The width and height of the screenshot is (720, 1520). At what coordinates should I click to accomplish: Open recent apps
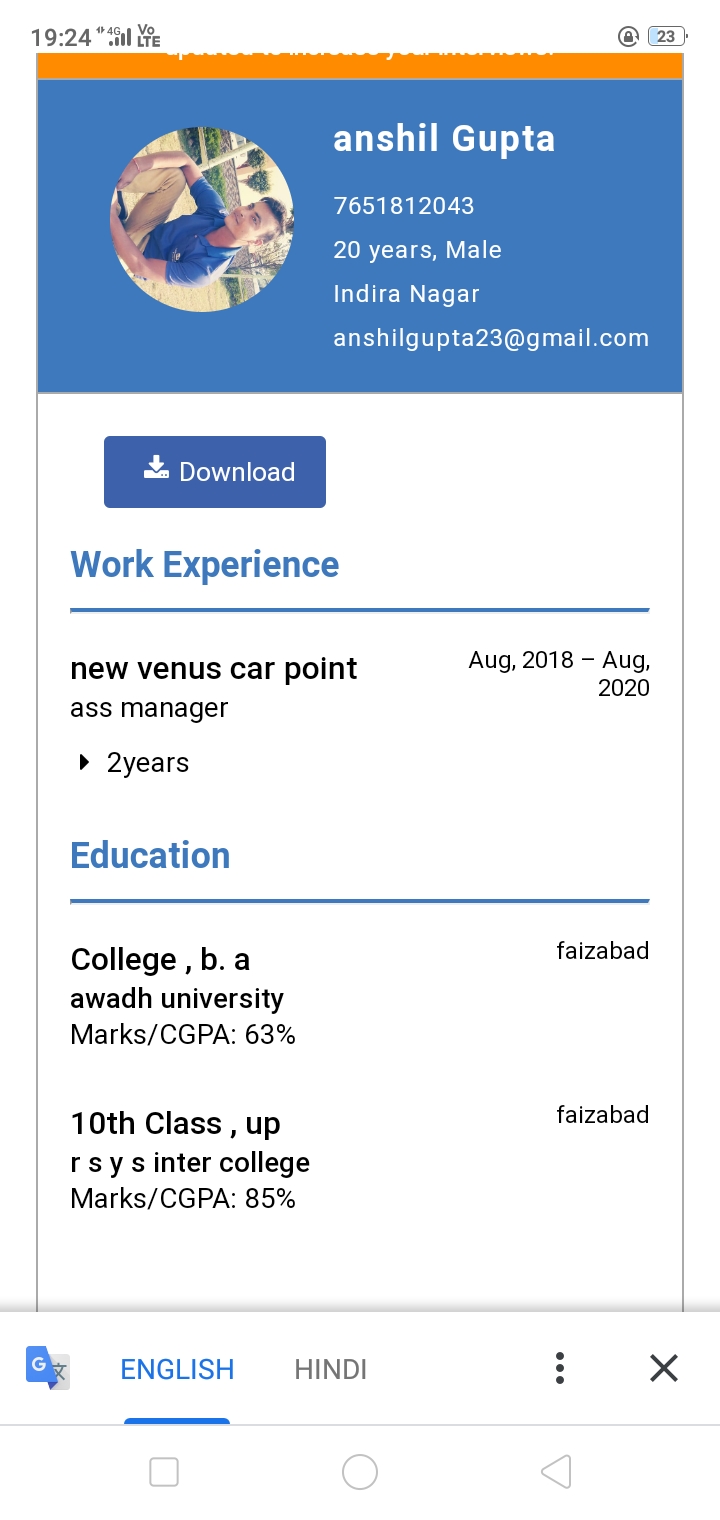tap(164, 1472)
